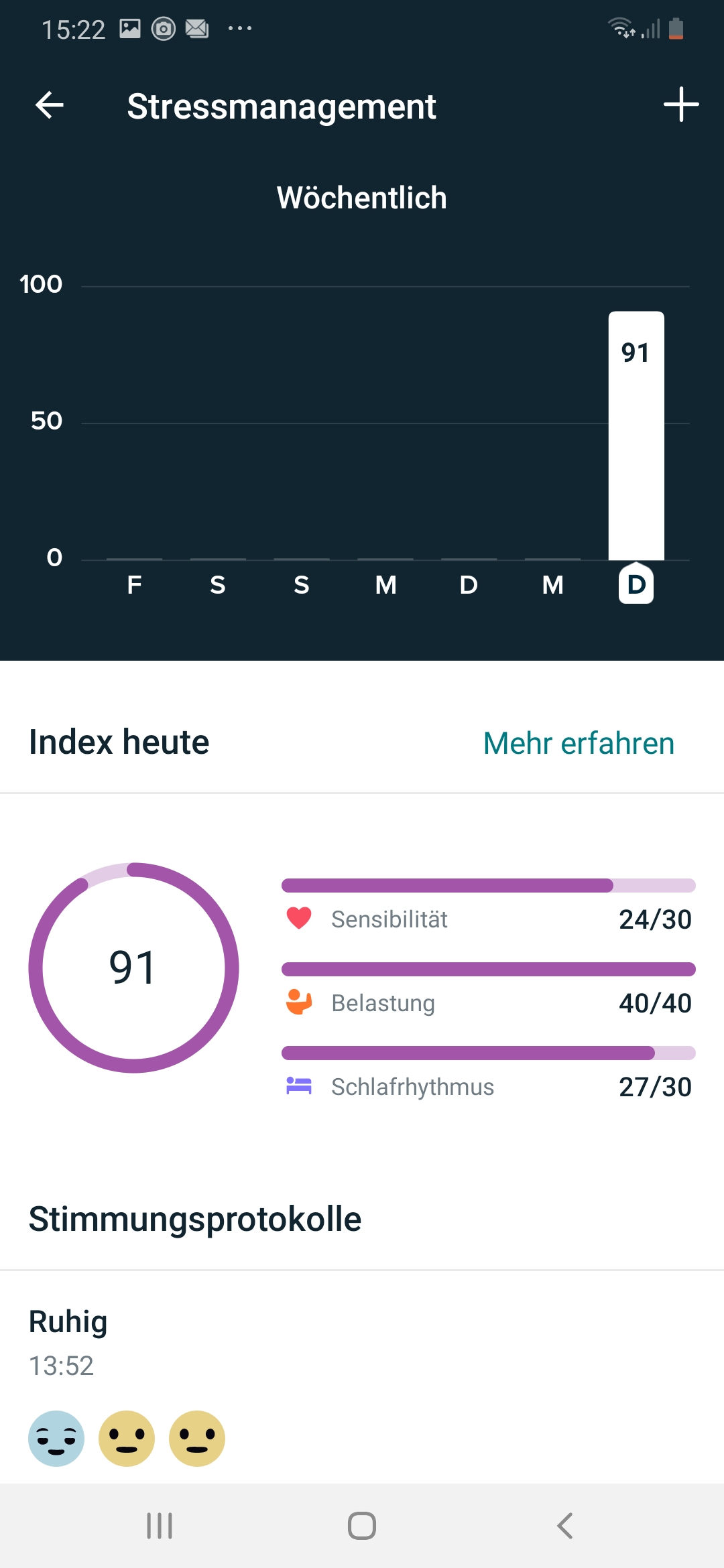Go back from Stressmanagement screen
Image resolution: width=724 pixels, height=1568 pixels.
[50, 105]
